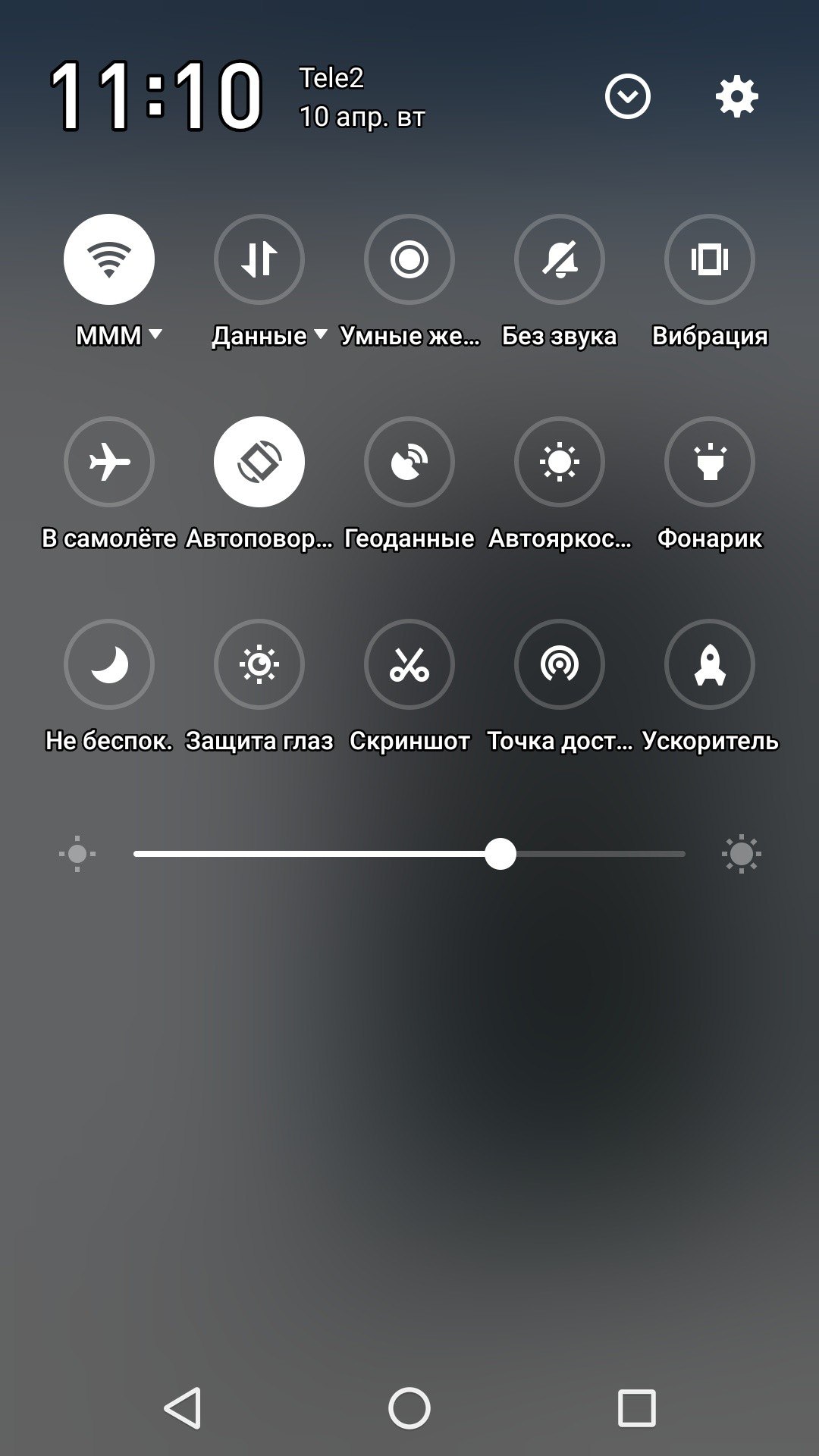Turn on Вибрация vibration mode

[710, 259]
